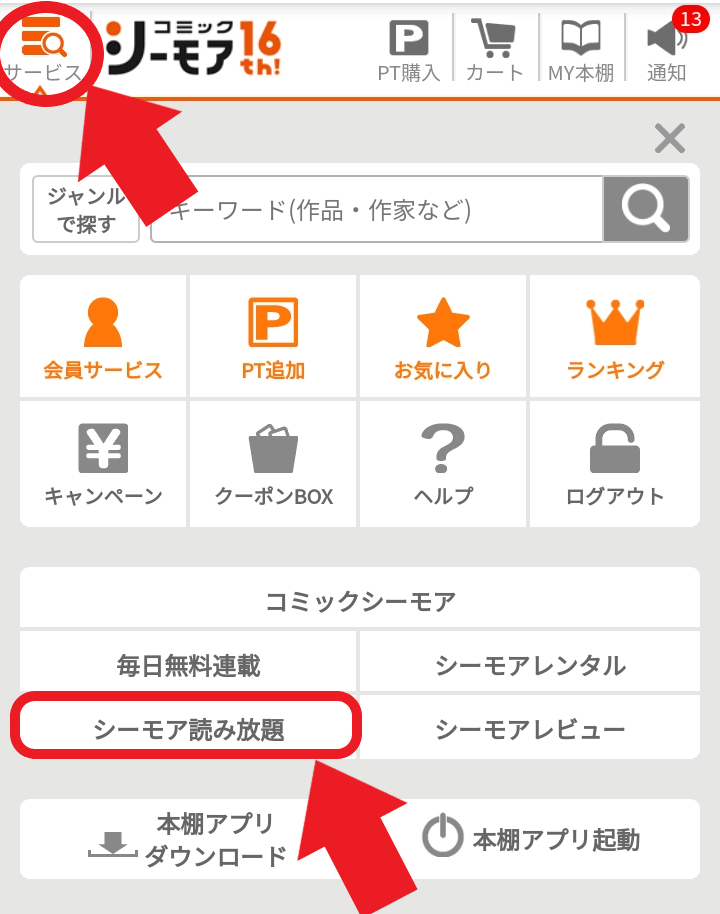Tap the magnifier search button
720x914 pixels.
[646, 209]
